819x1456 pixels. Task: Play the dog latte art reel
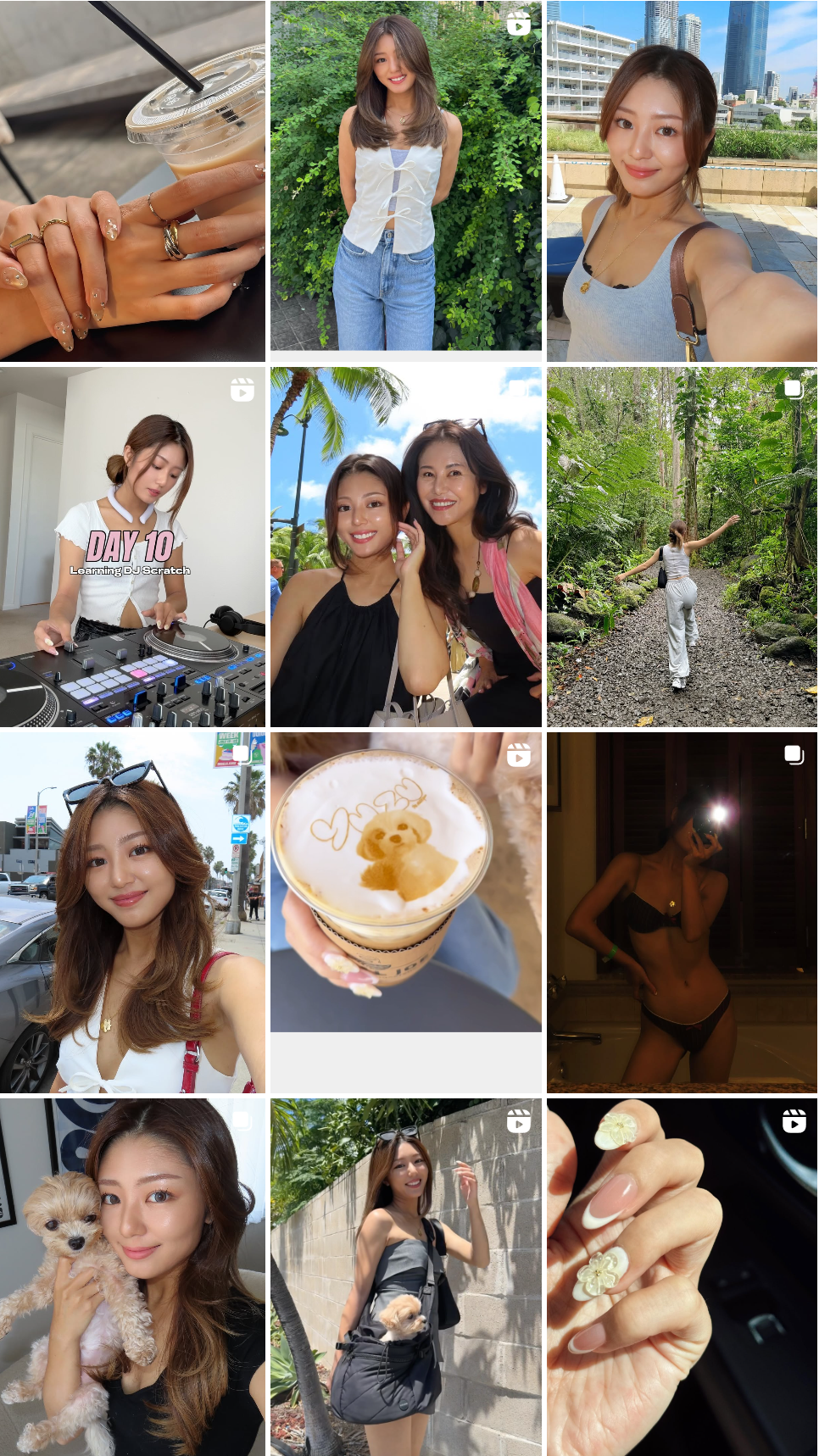[x=405, y=881]
